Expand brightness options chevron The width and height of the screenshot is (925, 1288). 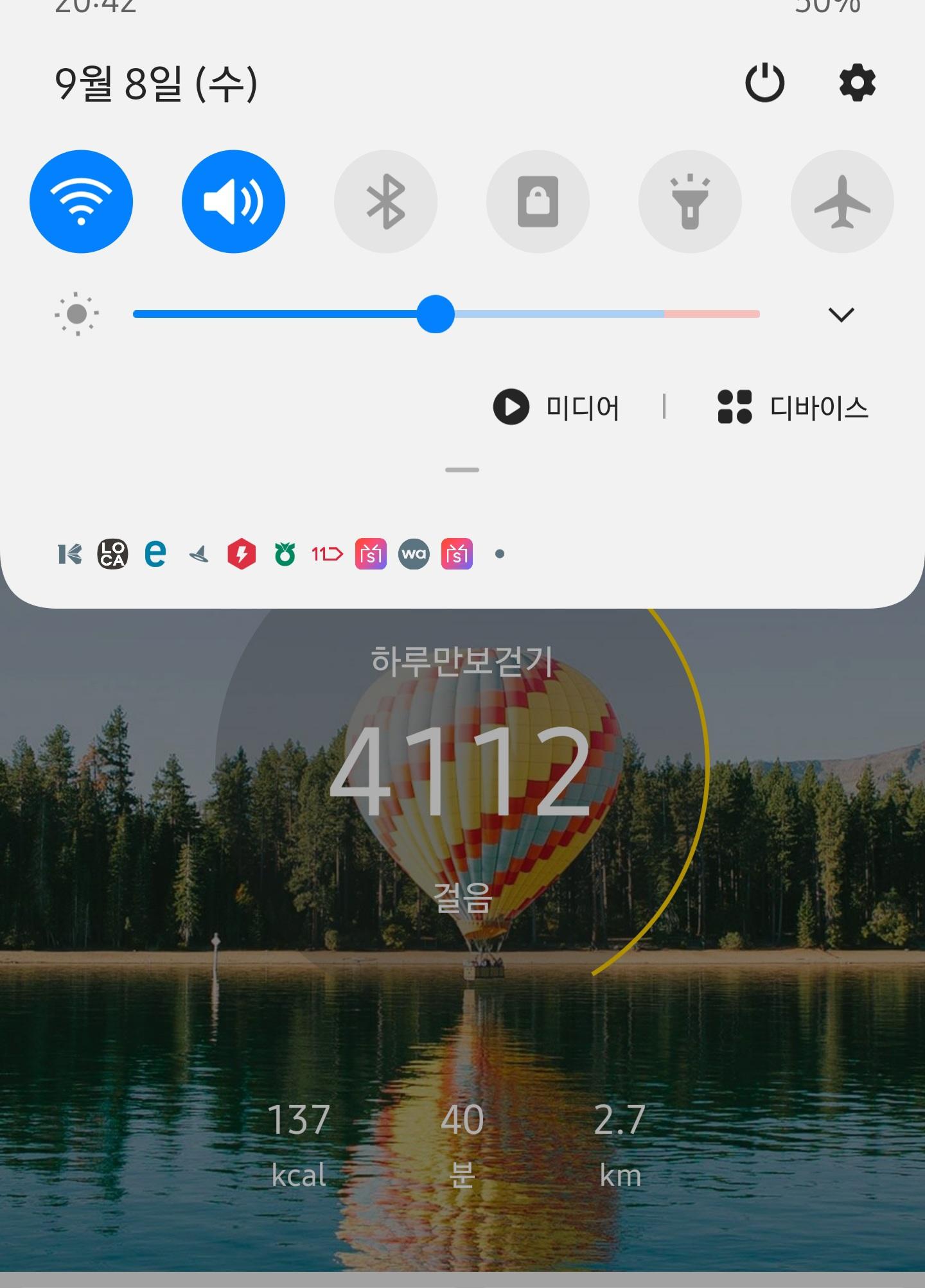[841, 315]
